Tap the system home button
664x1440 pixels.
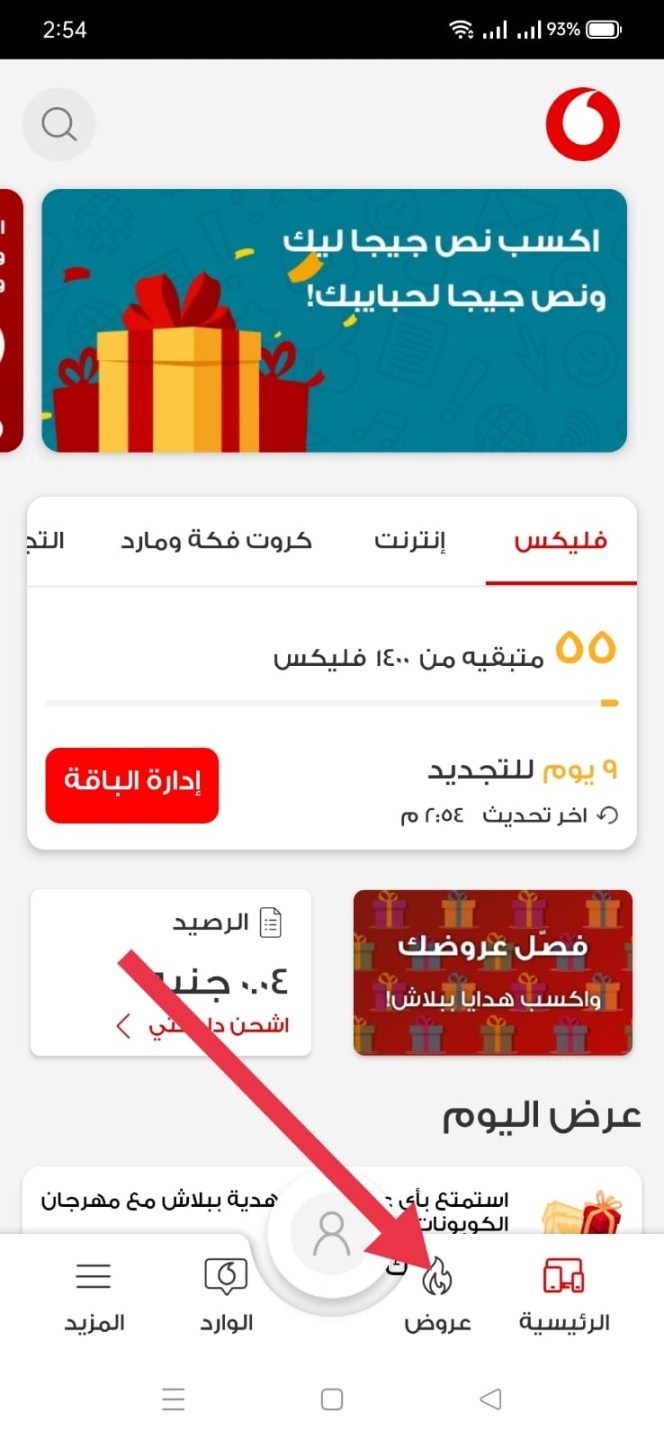(x=332, y=1399)
